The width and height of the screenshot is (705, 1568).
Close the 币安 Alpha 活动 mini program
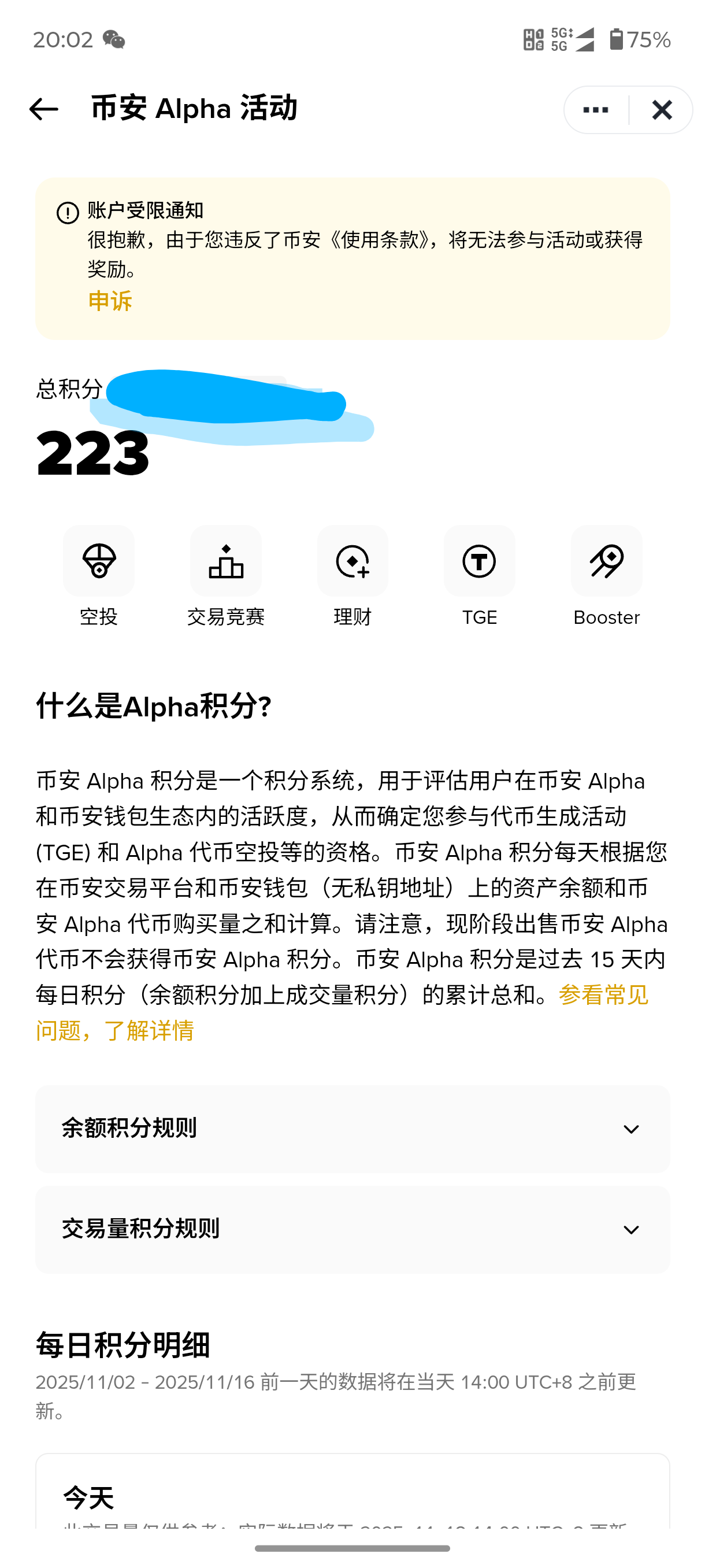(x=662, y=110)
